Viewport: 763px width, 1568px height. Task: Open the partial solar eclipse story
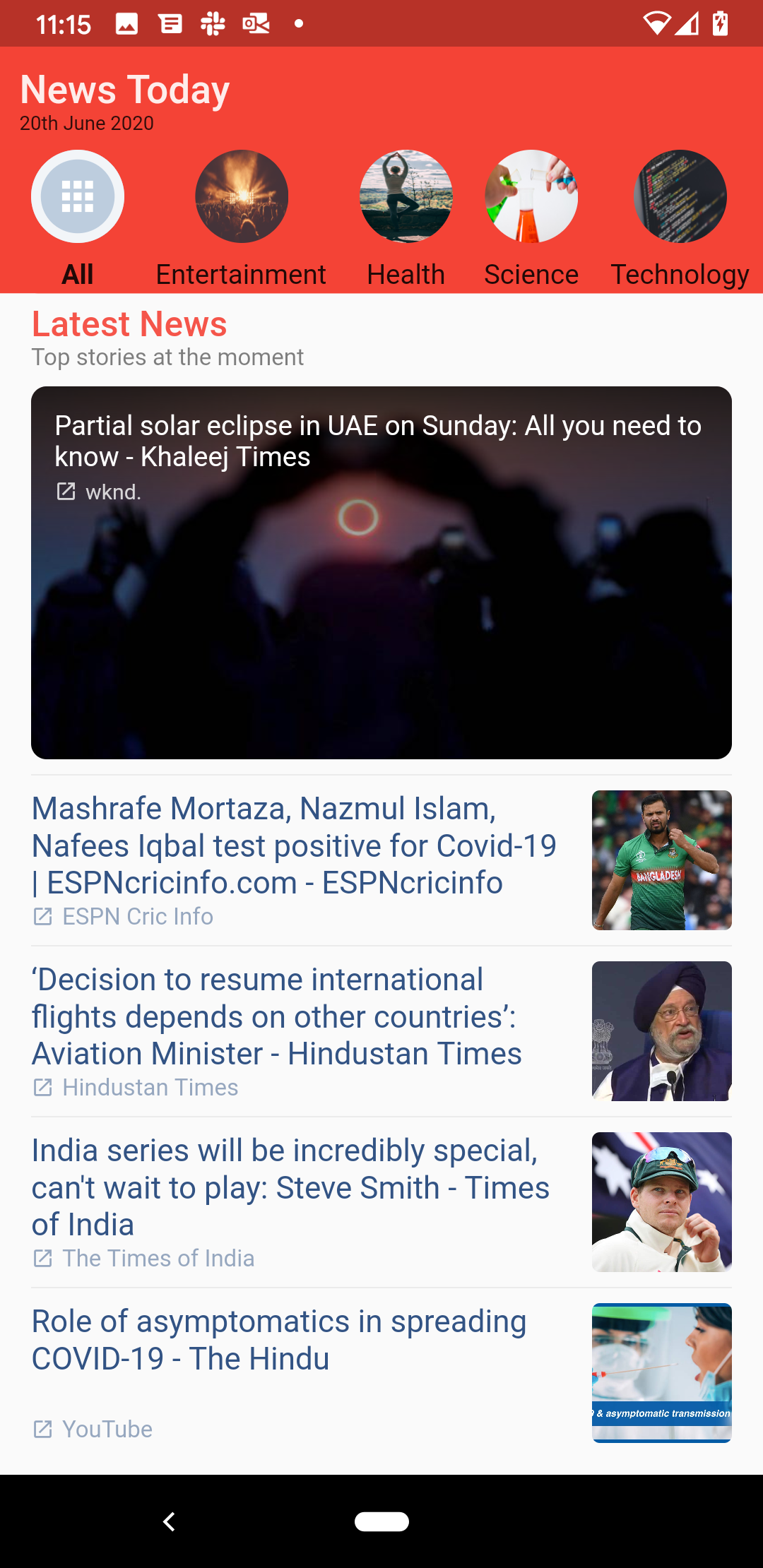[x=381, y=572]
